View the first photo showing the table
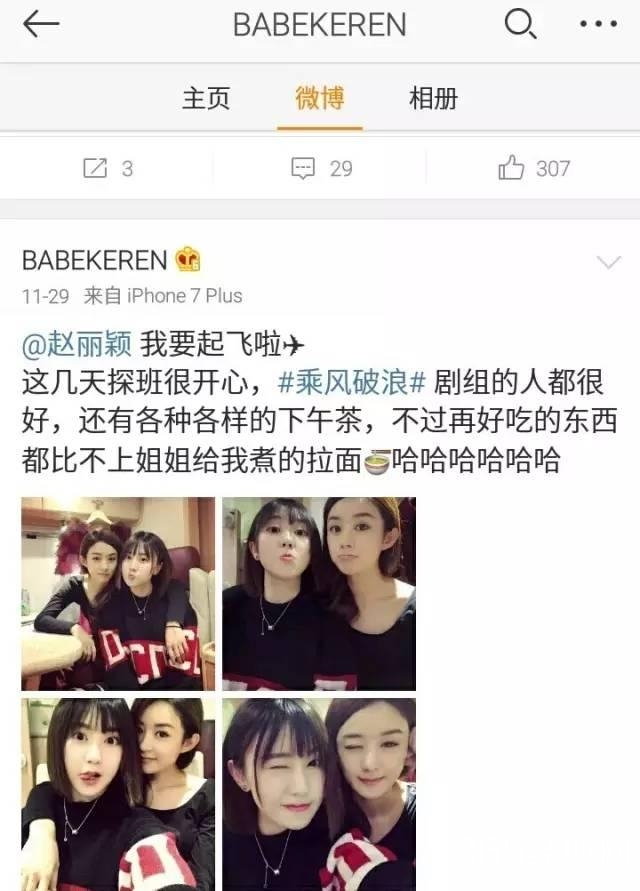Screen dimensions: 640x891 point(118,593)
